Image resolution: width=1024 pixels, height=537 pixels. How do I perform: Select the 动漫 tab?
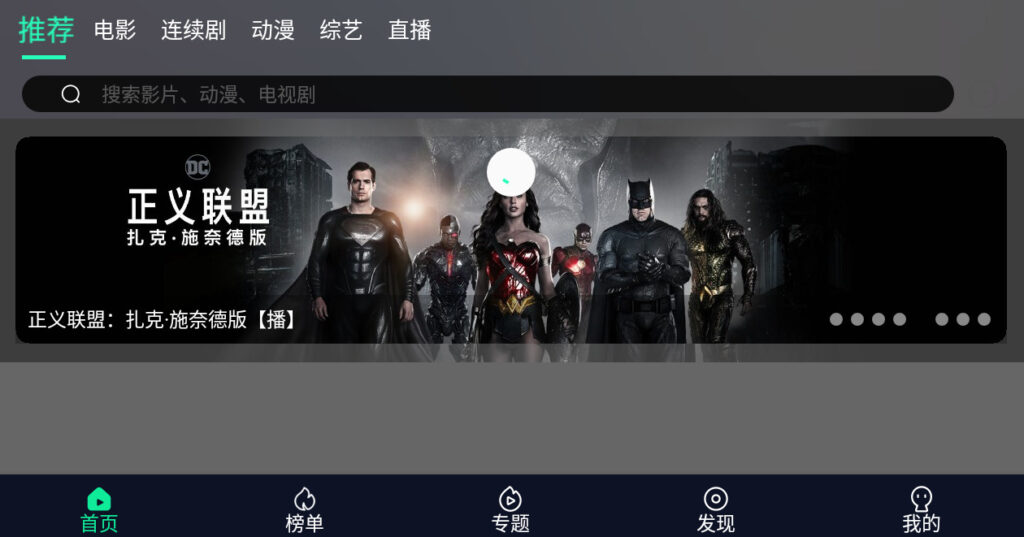273,31
